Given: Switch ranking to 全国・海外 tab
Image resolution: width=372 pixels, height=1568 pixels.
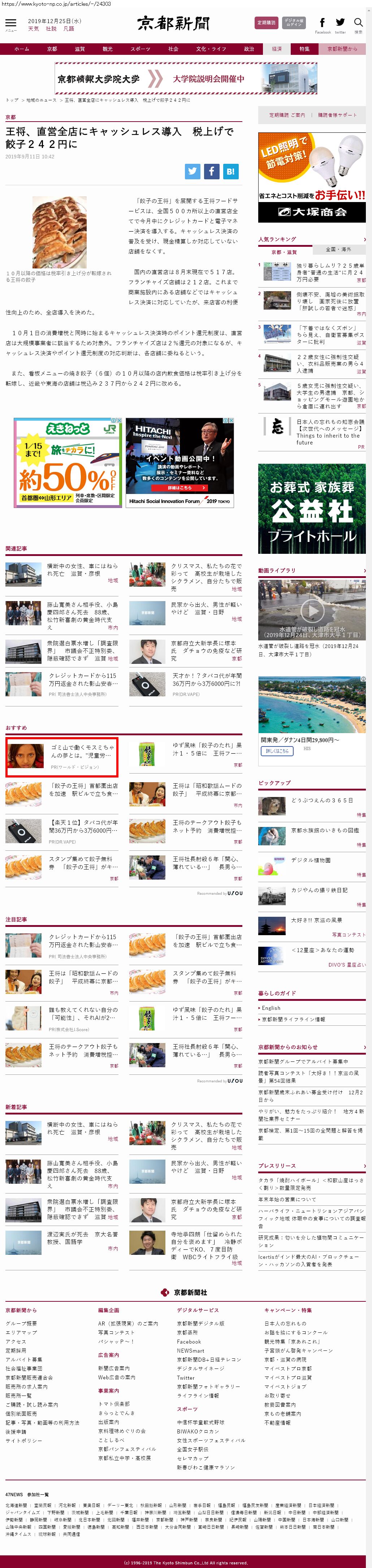Looking at the screenshot, I should pos(338,250).
